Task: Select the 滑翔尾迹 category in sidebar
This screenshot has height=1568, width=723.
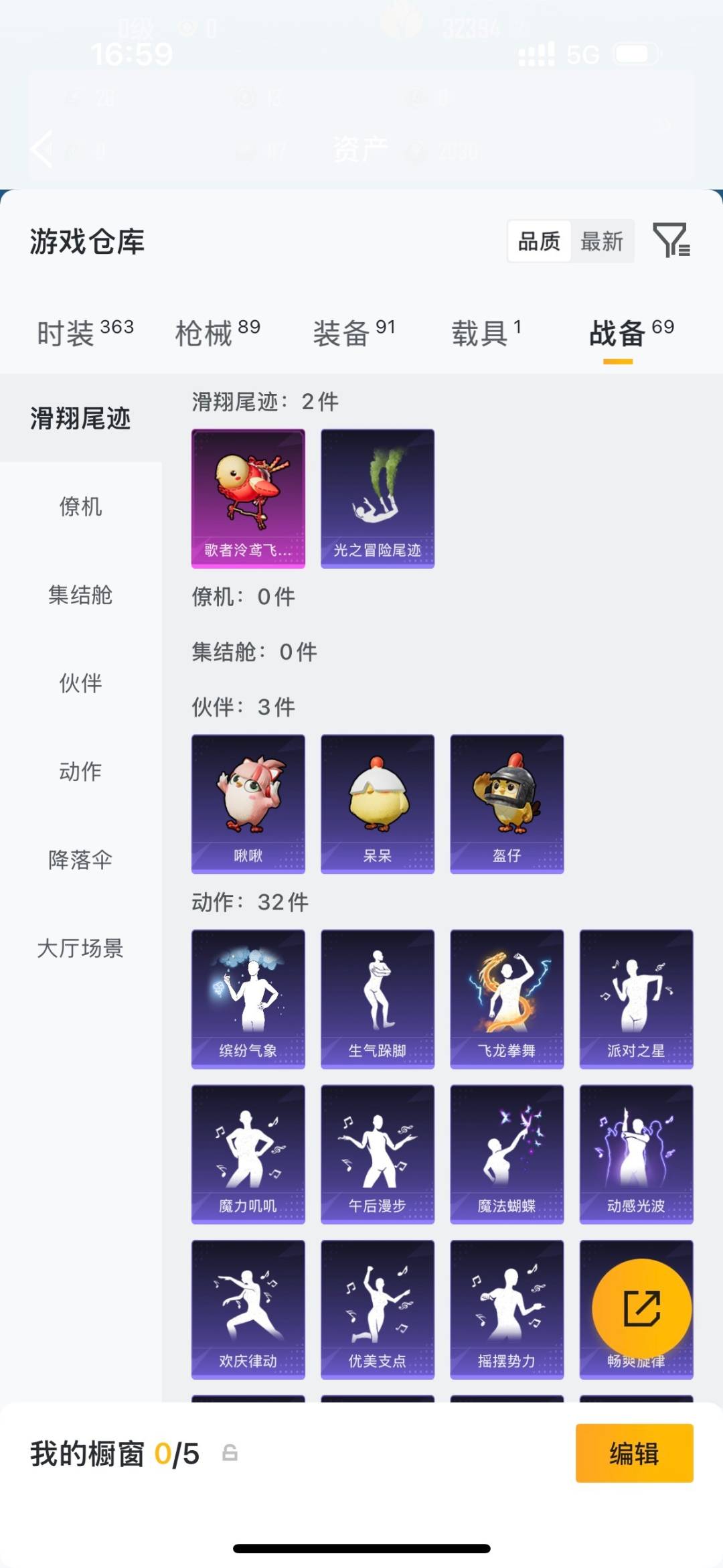Action: tap(80, 419)
